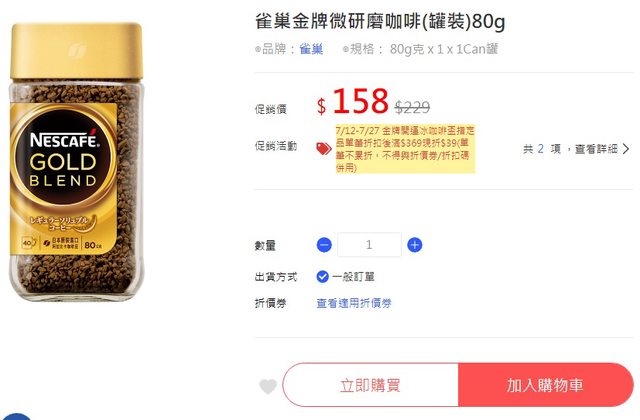Screen dimensions: 640x420
Task: Open 查看適用折價券 coupon link
Action: point(354,303)
